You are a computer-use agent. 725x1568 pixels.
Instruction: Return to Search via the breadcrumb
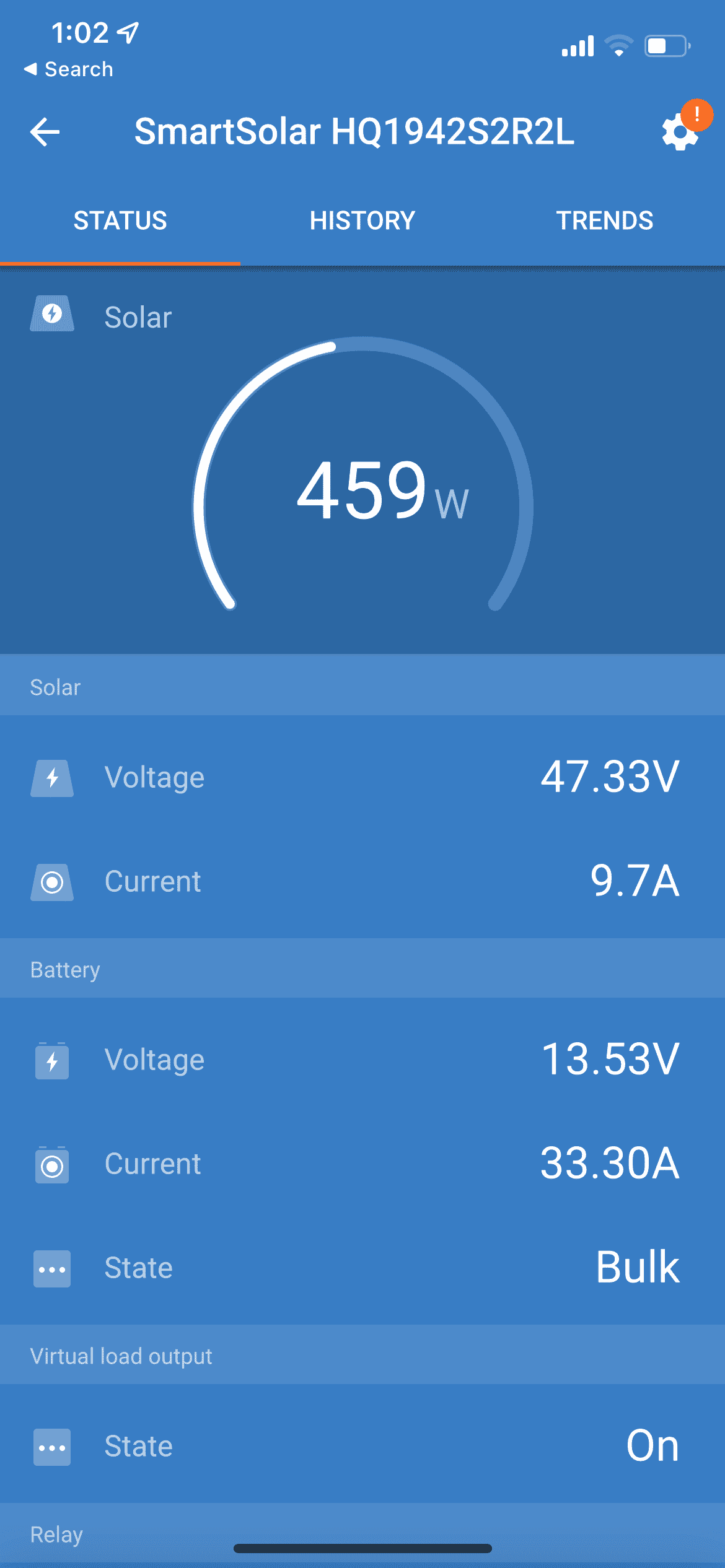pos(68,69)
